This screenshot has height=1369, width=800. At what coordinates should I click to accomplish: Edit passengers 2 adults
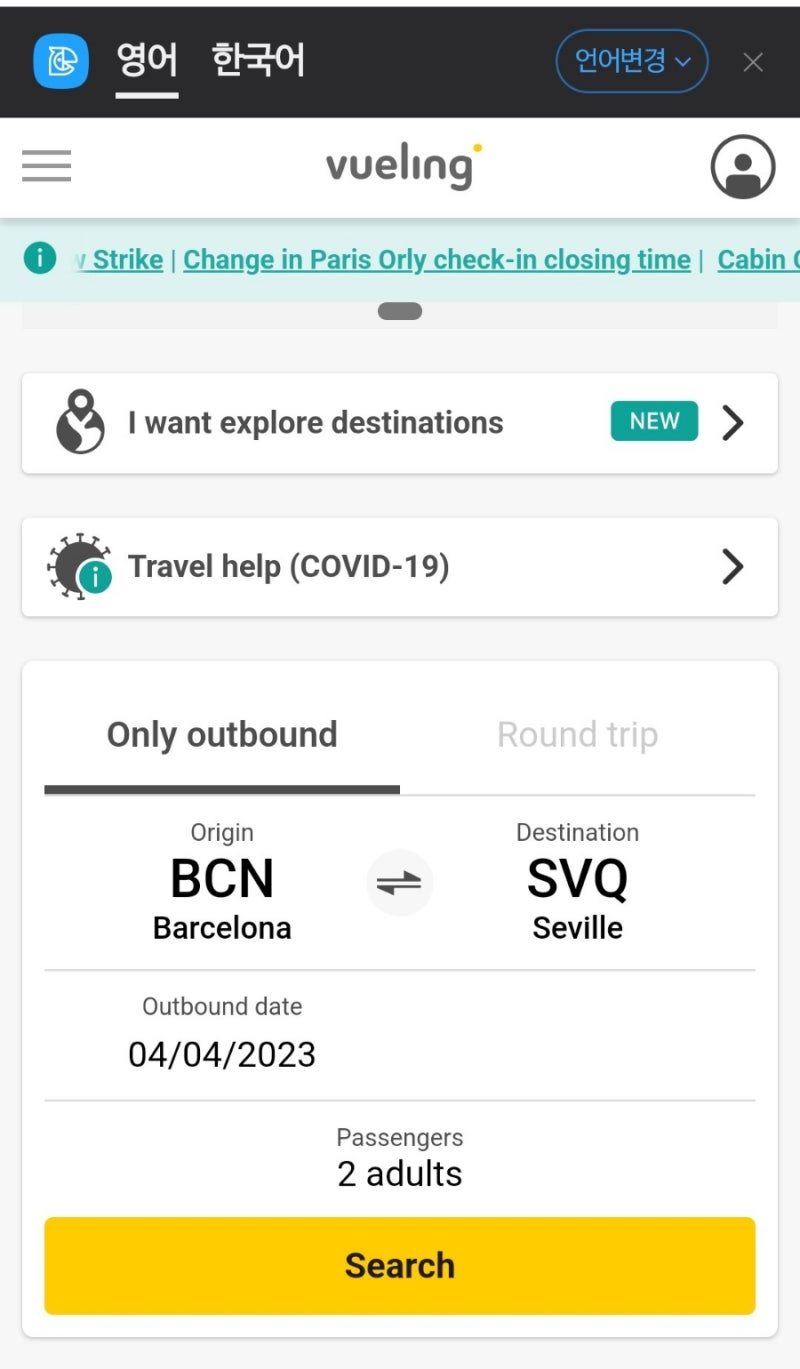[x=399, y=1160]
